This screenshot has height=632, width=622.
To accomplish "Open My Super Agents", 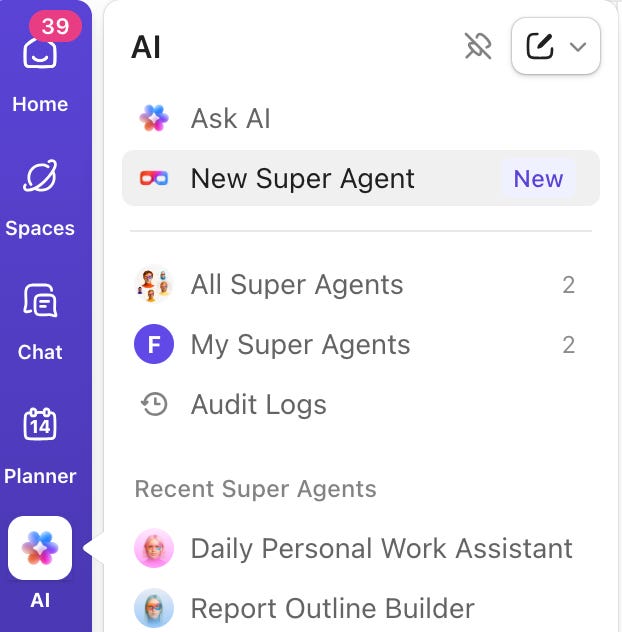I will click(x=300, y=345).
